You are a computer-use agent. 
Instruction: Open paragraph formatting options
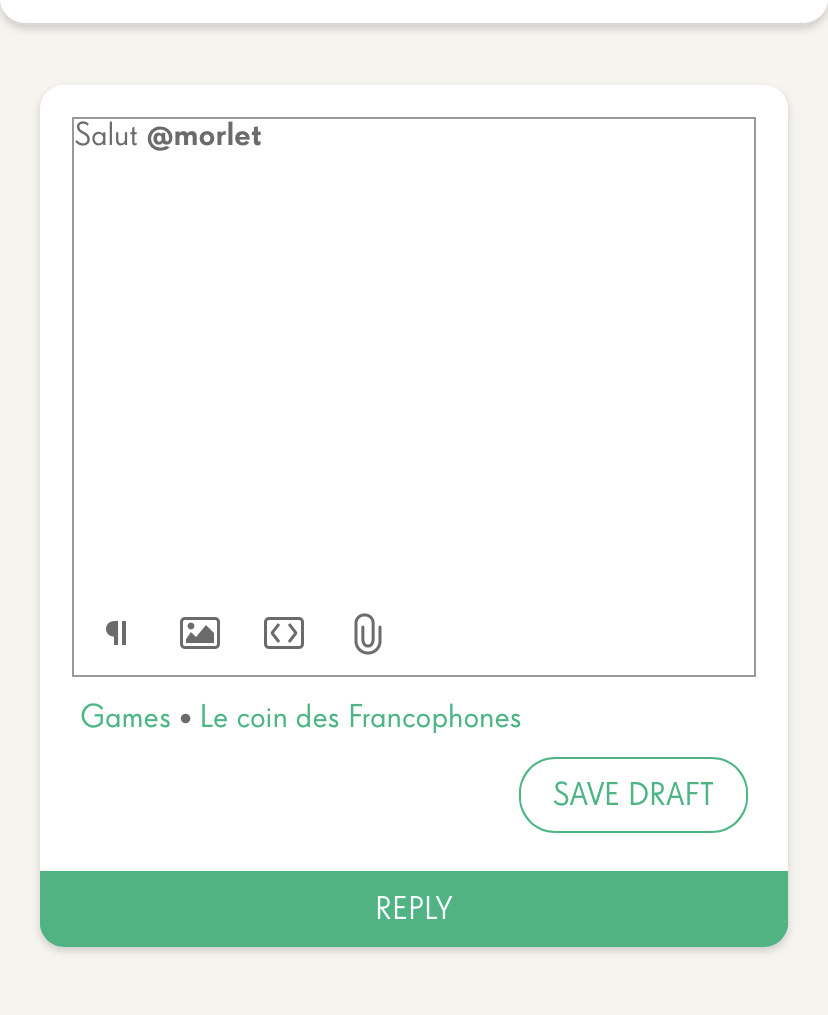pyautogui.click(x=117, y=633)
